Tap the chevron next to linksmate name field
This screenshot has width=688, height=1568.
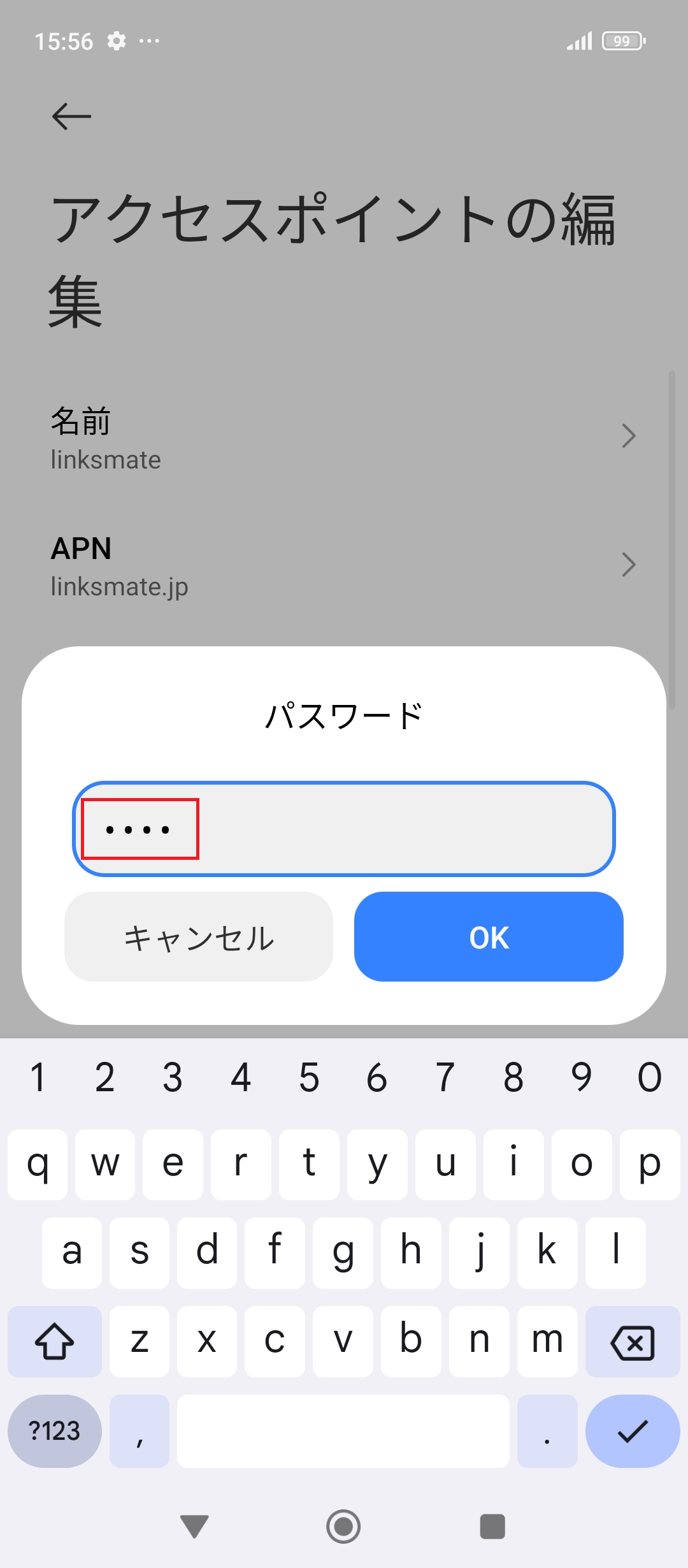(x=629, y=436)
